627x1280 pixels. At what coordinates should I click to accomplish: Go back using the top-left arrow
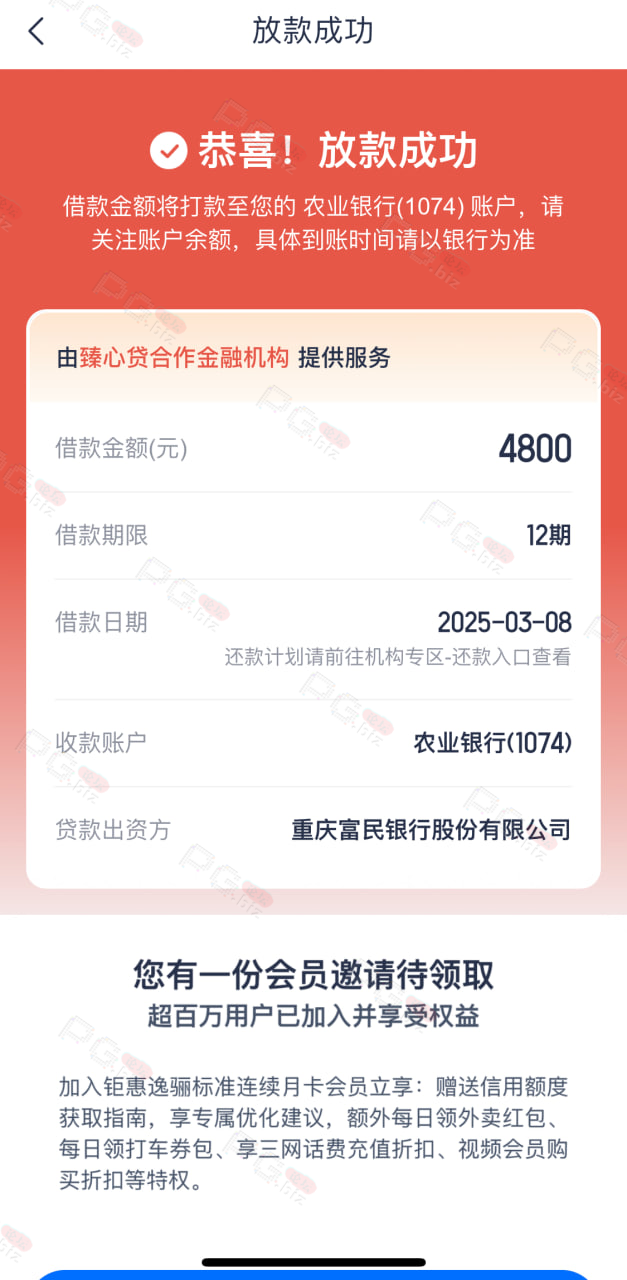(36, 32)
